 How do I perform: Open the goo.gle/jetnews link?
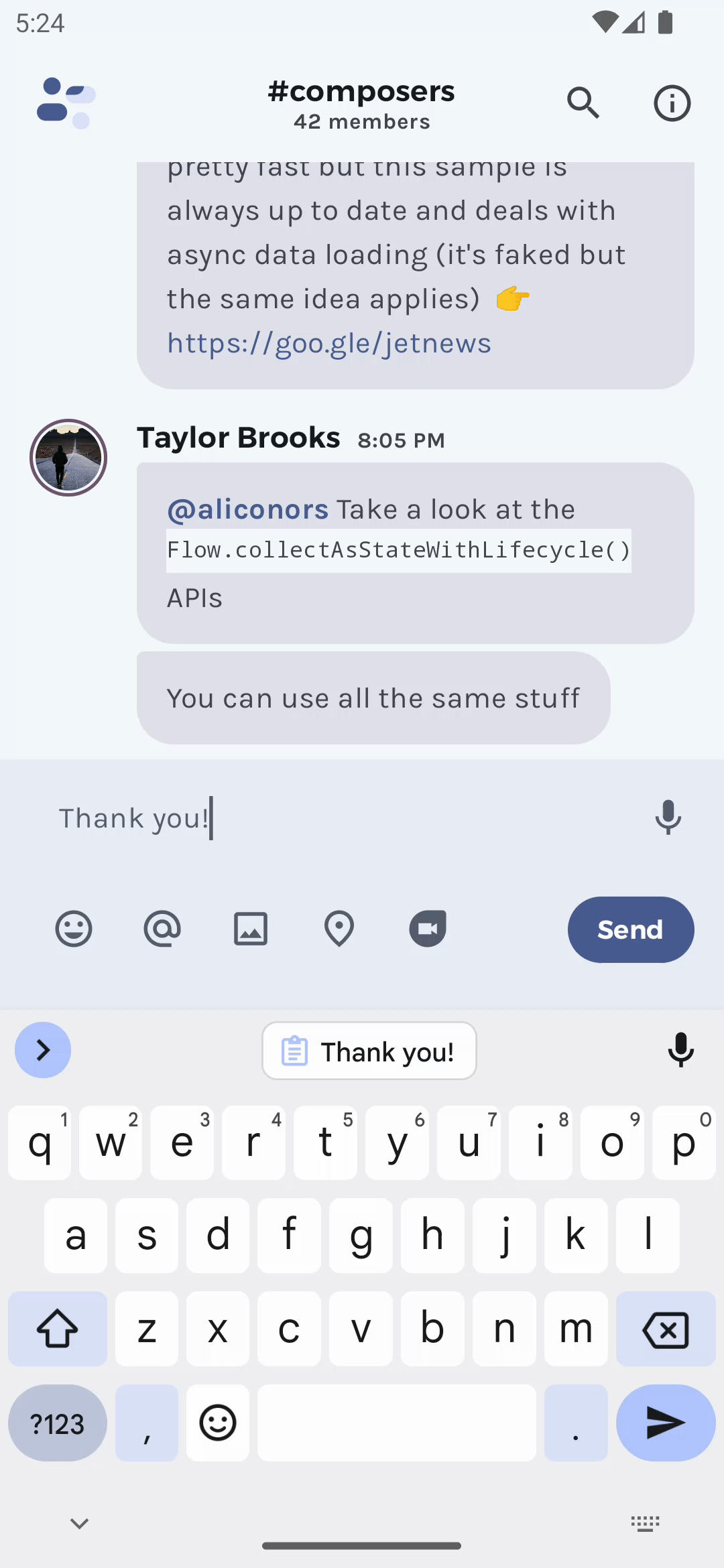(x=329, y=343)
